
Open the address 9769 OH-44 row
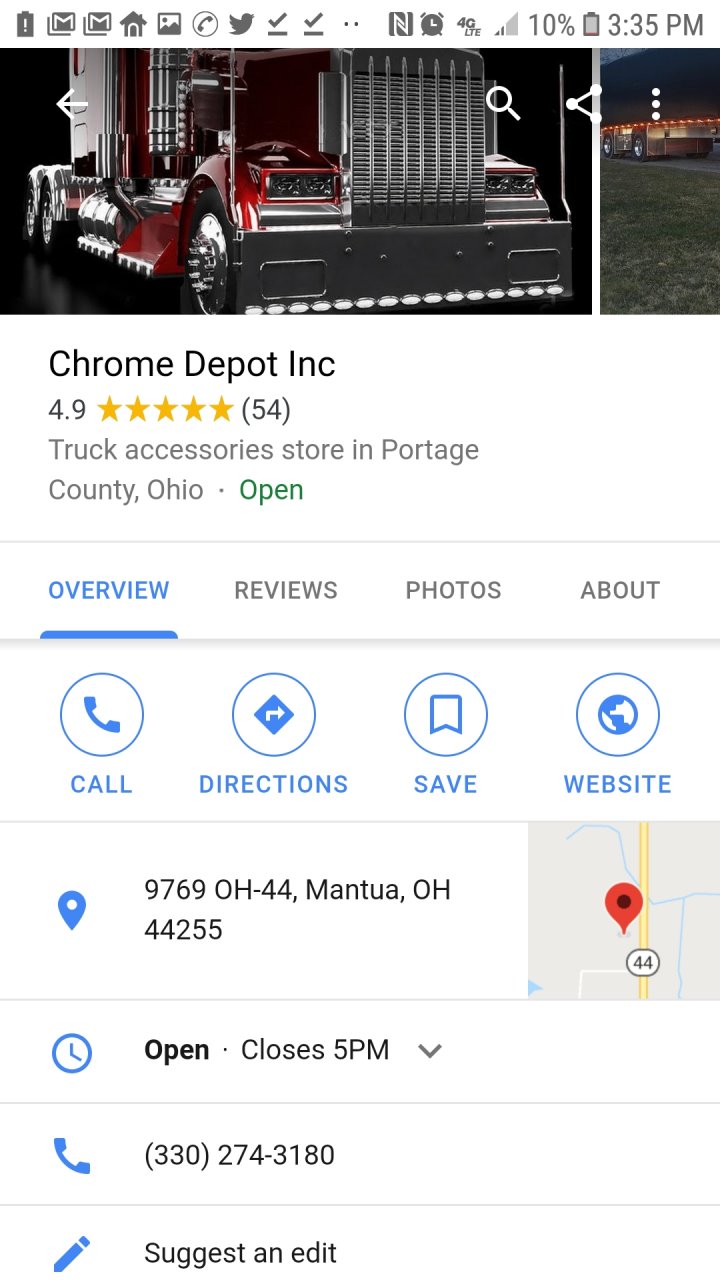tap(297, 909)
